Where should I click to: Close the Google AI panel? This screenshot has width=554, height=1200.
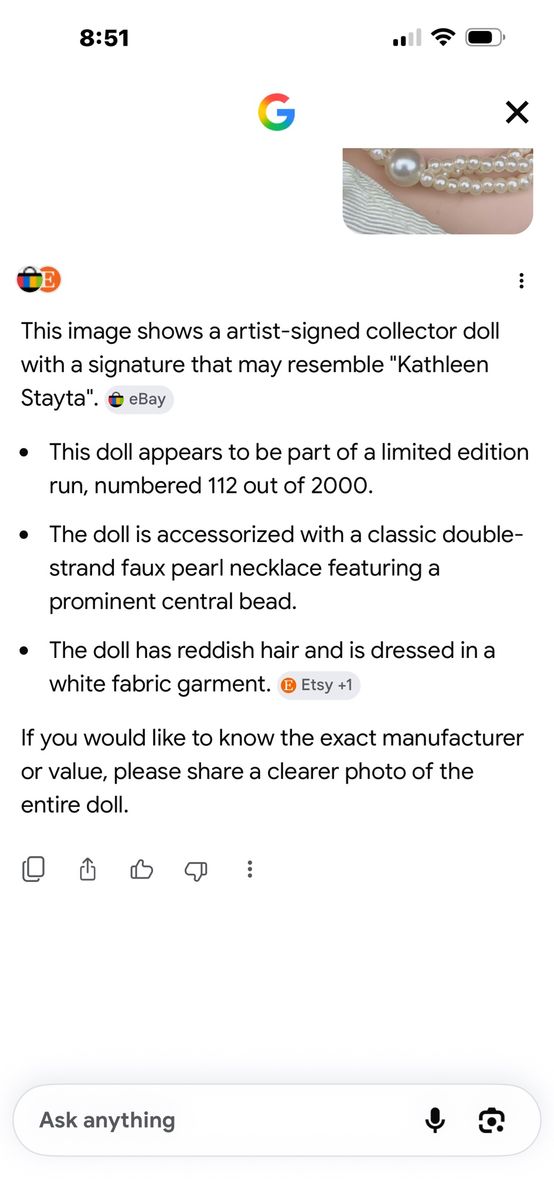(x=516, y=112)
